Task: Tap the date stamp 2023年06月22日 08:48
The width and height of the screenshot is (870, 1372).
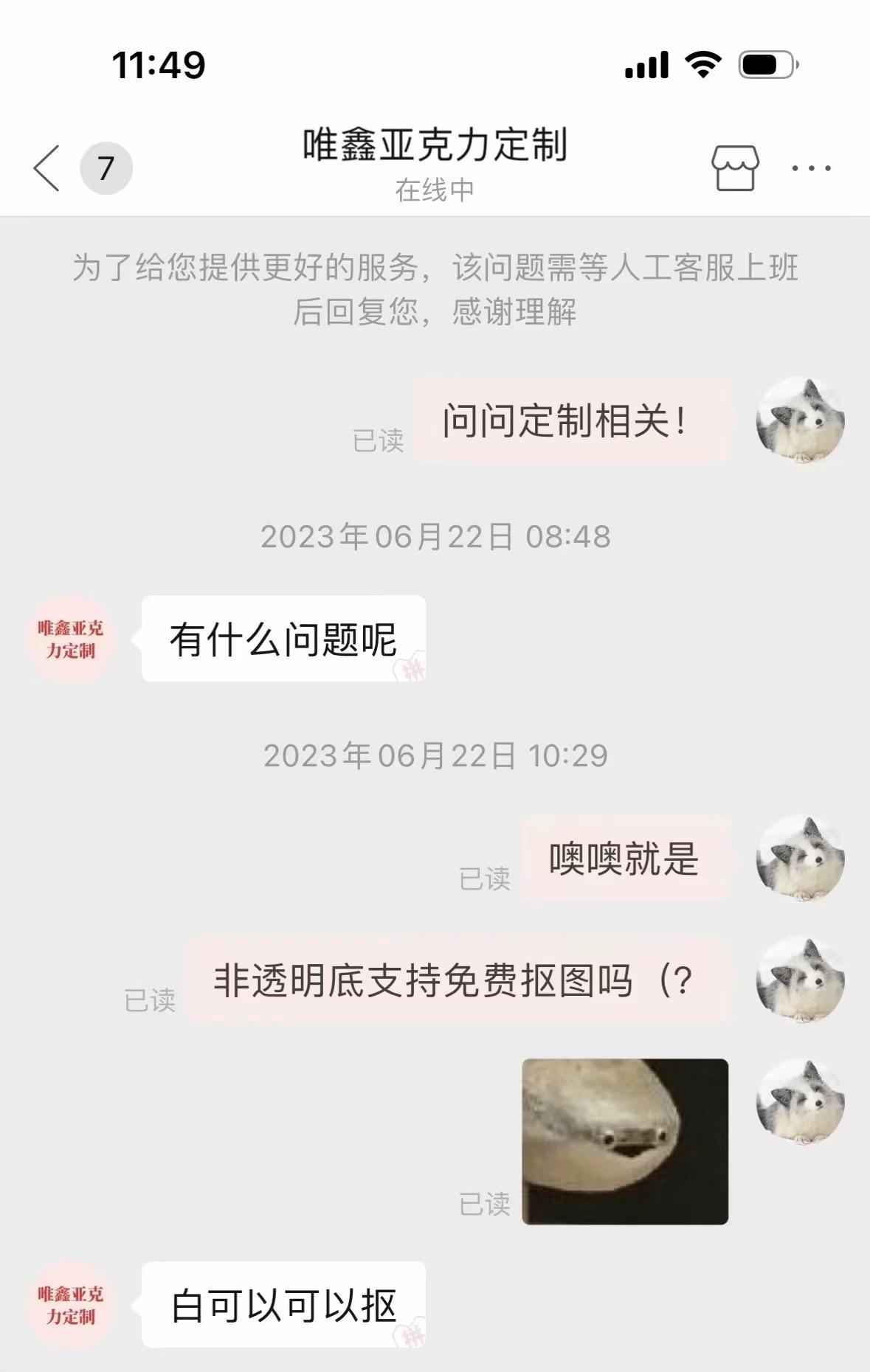Action: click(x=435, y=539)
